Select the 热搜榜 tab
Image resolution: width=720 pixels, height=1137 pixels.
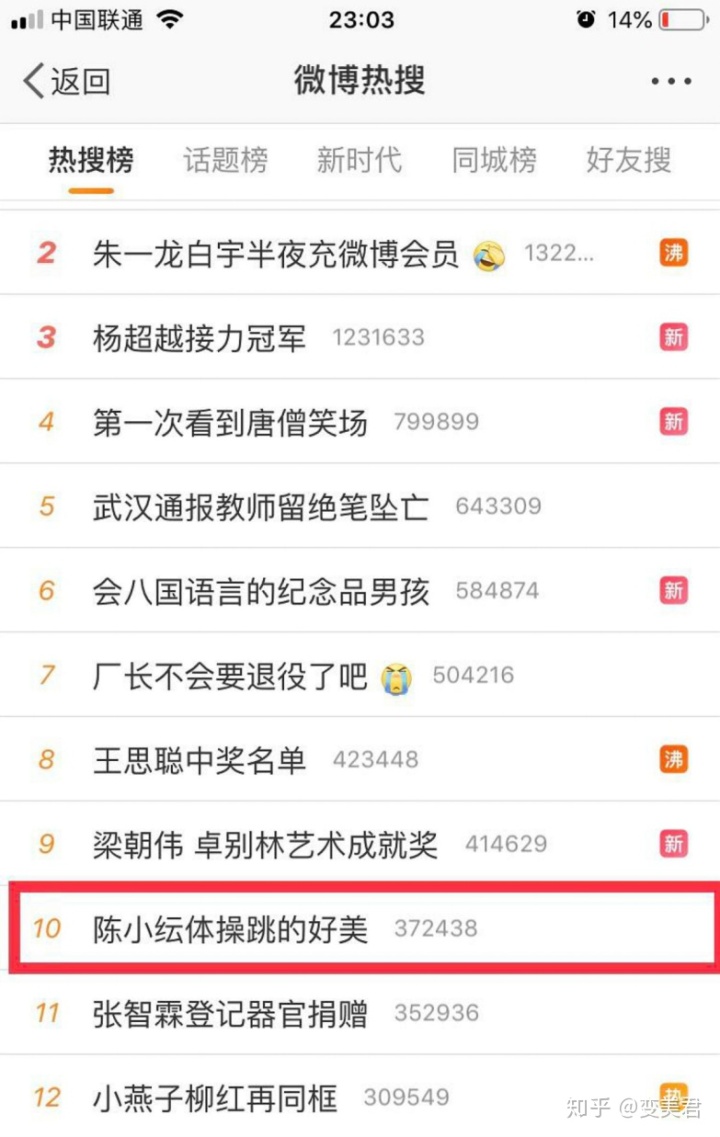[91, 160]
